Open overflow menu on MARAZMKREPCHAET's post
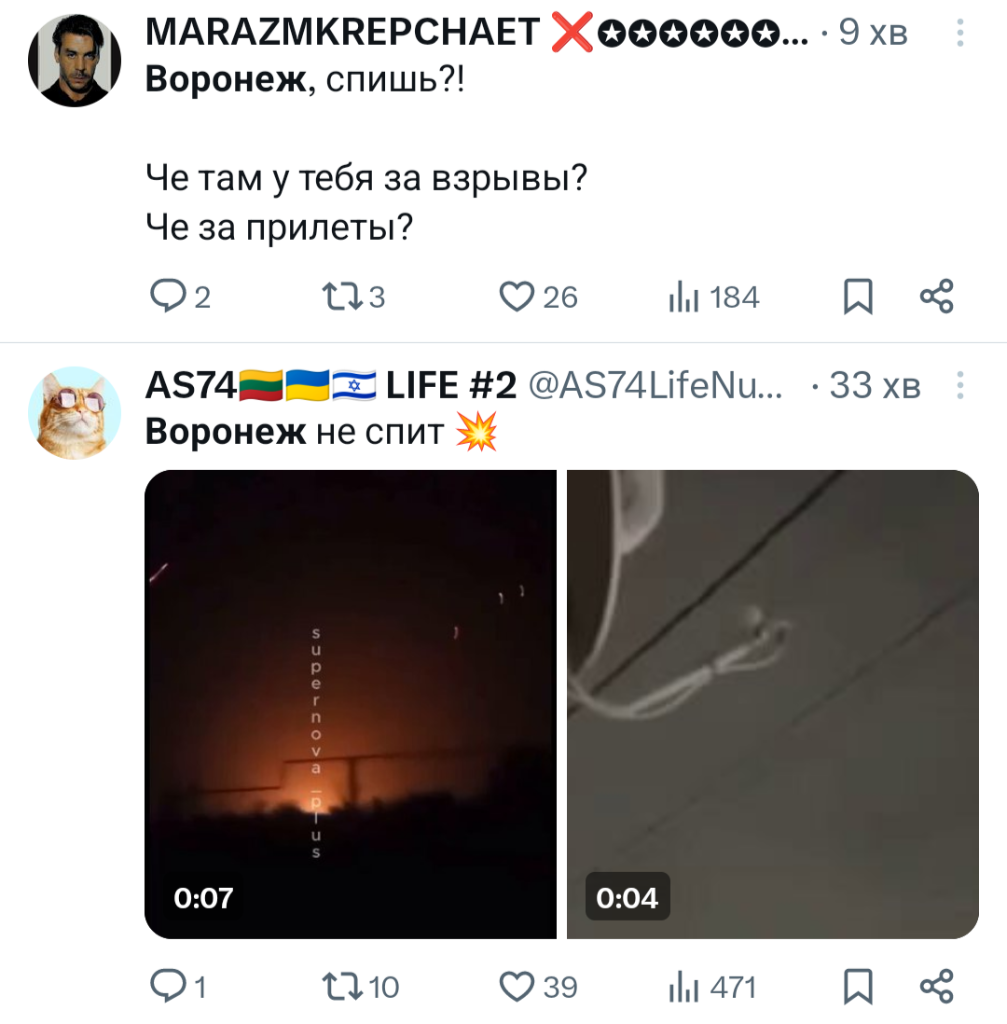Viewport: 1007px width, 1024px height. tap(960, 35)
